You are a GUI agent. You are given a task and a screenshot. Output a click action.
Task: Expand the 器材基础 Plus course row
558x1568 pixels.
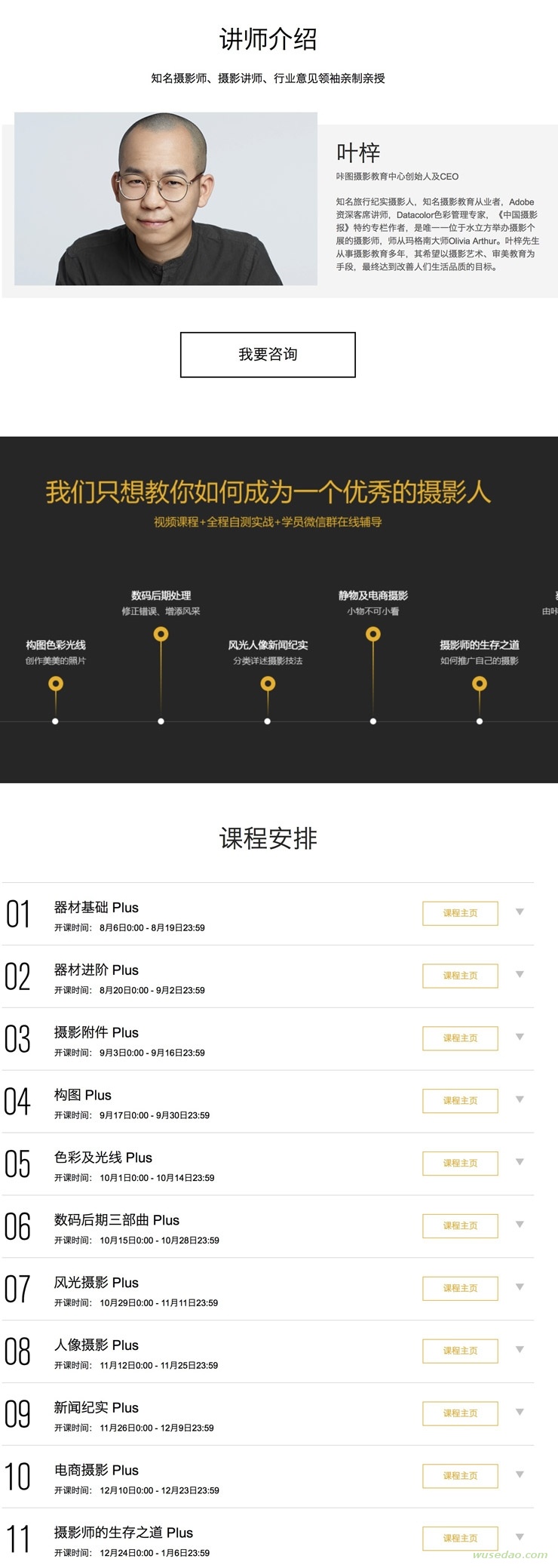[520, 912]
